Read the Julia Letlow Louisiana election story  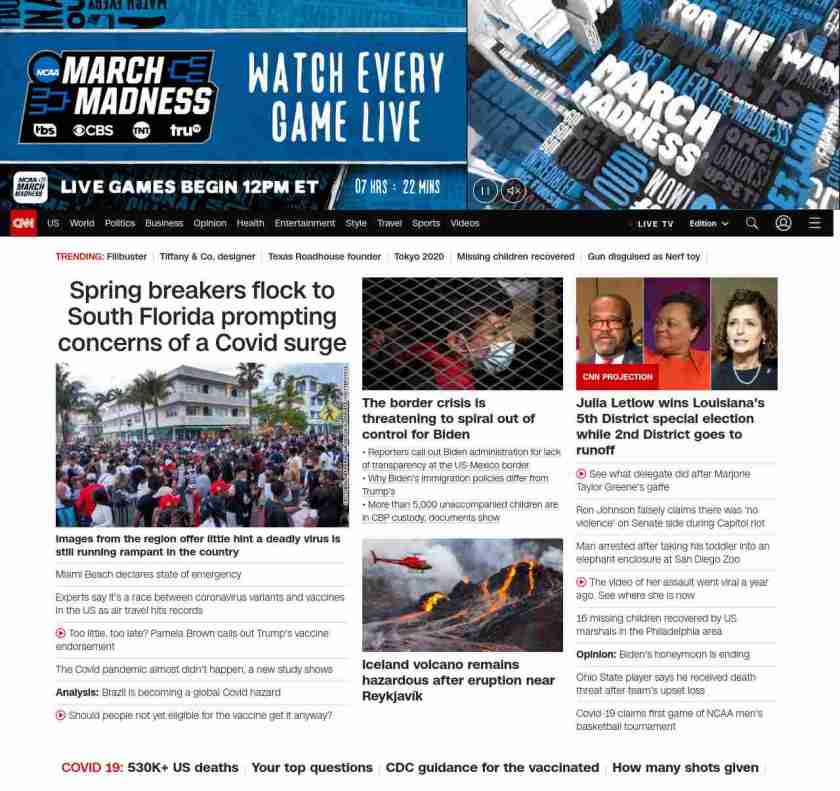670,426
